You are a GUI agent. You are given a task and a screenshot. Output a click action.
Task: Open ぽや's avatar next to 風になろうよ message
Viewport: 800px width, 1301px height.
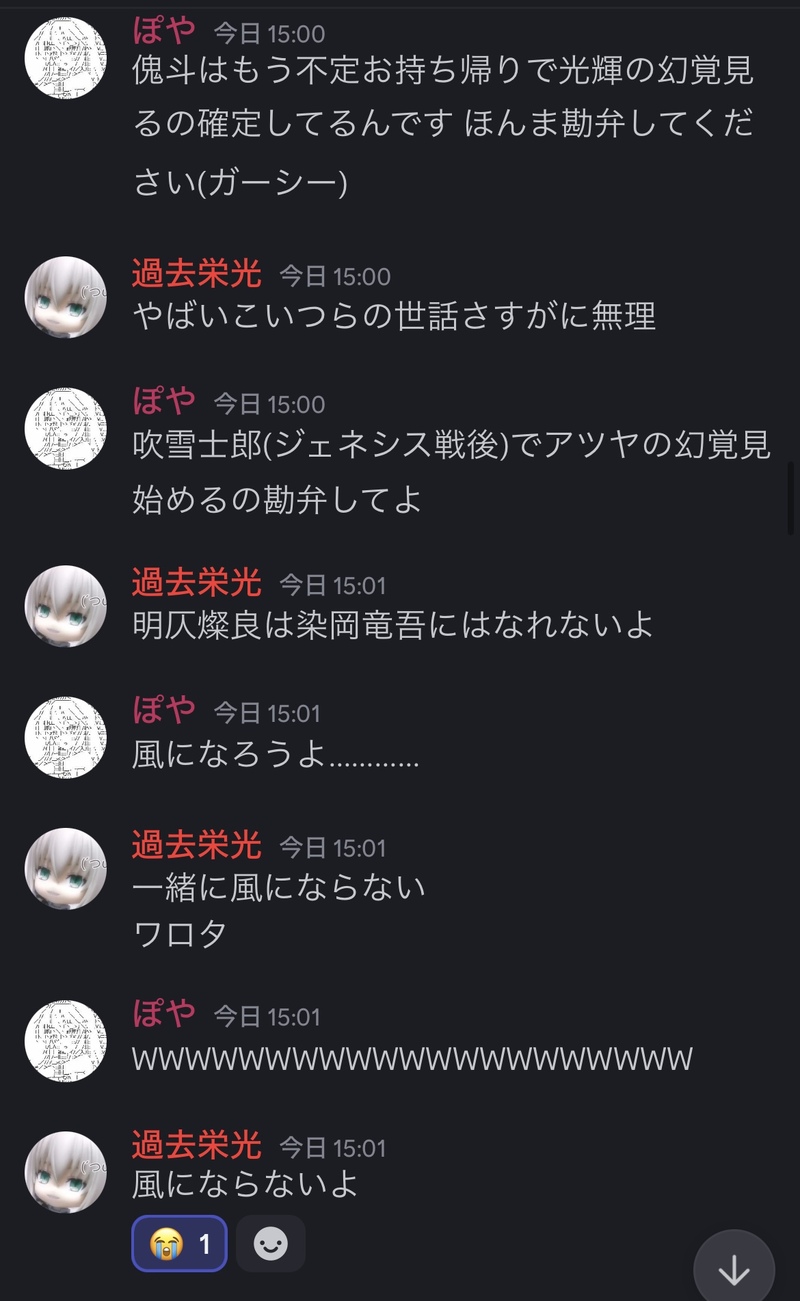(65, 737)
